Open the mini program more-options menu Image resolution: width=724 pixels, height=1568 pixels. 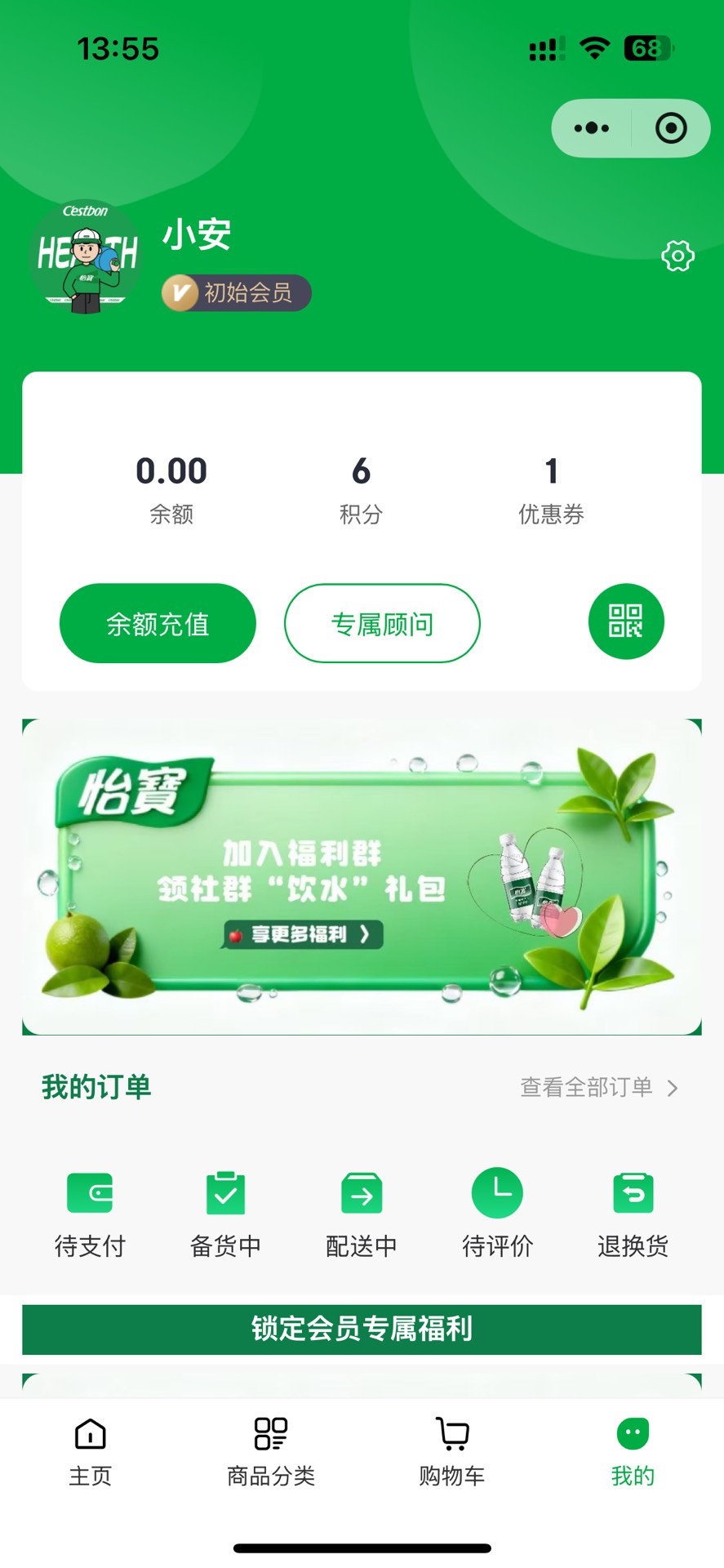(x=592, y=128)
